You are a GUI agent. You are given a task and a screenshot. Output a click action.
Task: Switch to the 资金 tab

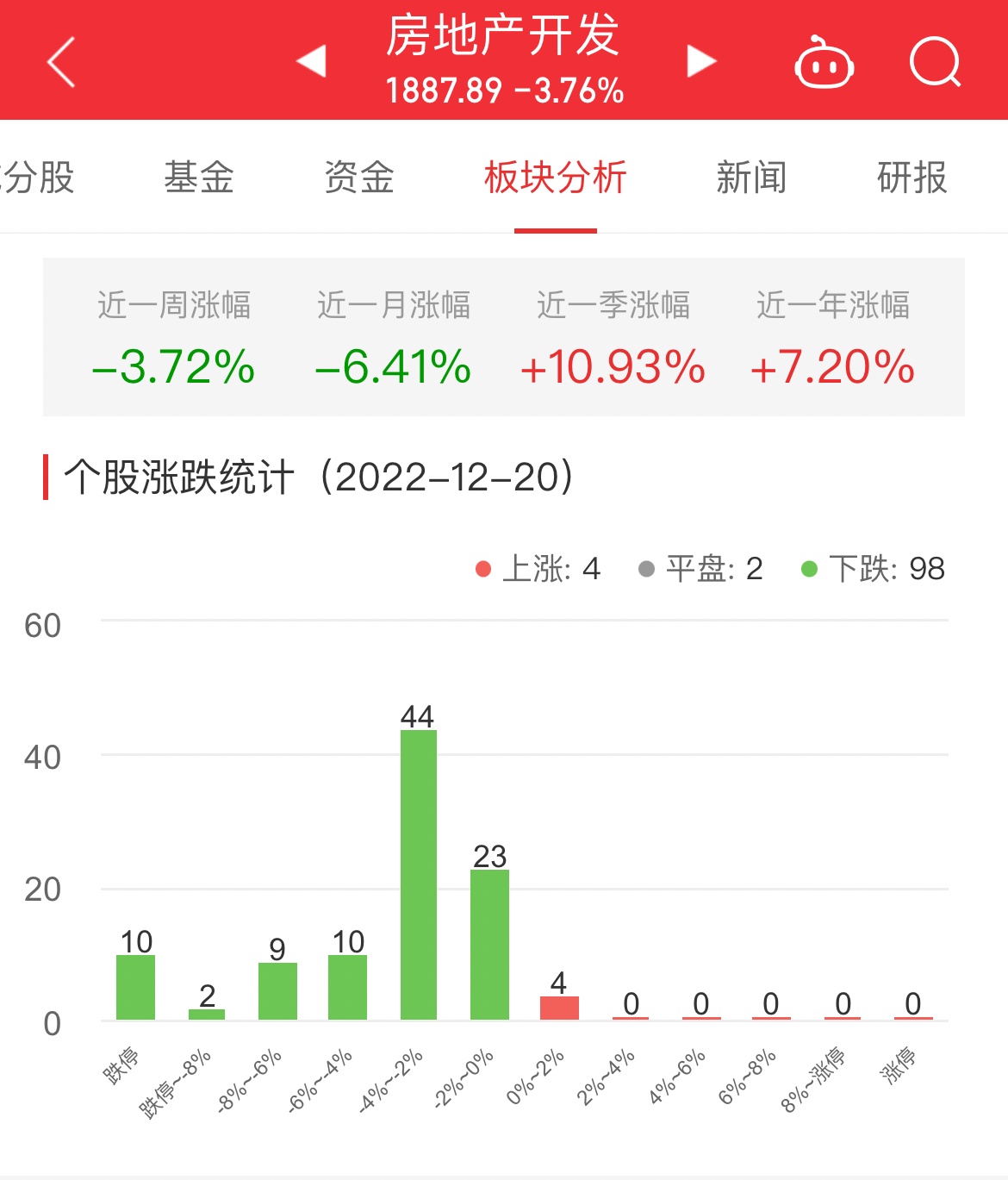[359, 178]
